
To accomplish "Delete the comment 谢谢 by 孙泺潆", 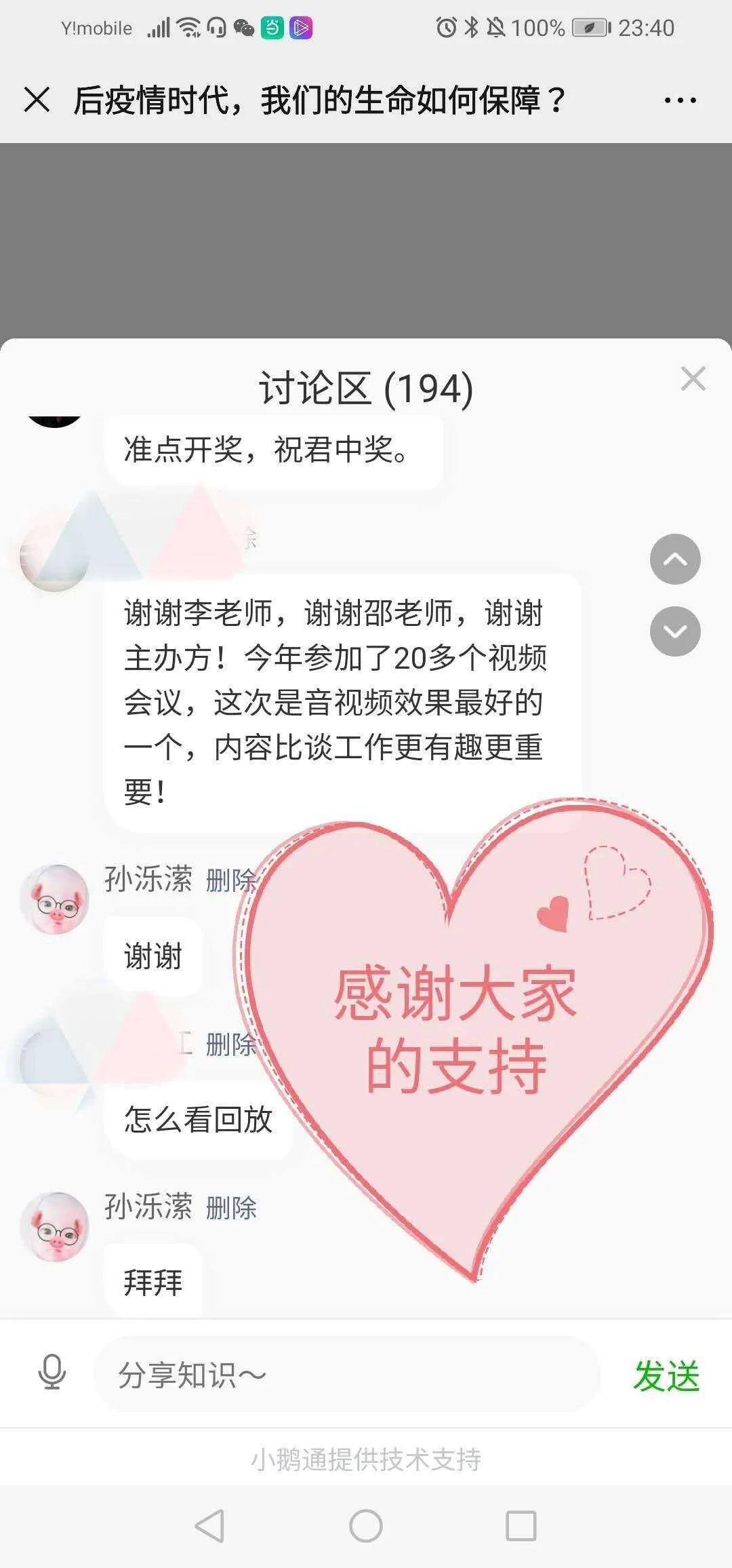I will pos(230,880).
